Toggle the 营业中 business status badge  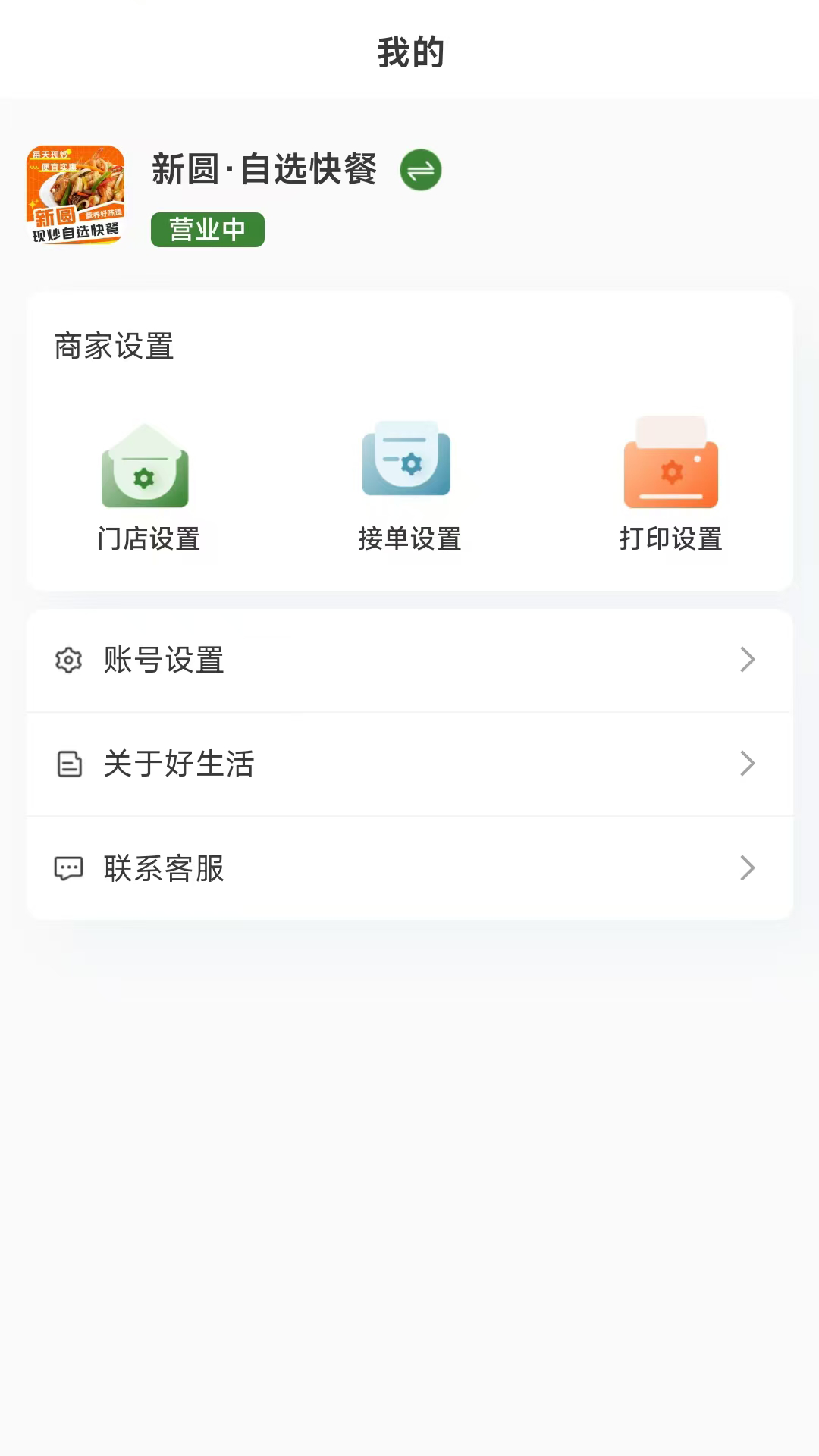click(207, 229)
